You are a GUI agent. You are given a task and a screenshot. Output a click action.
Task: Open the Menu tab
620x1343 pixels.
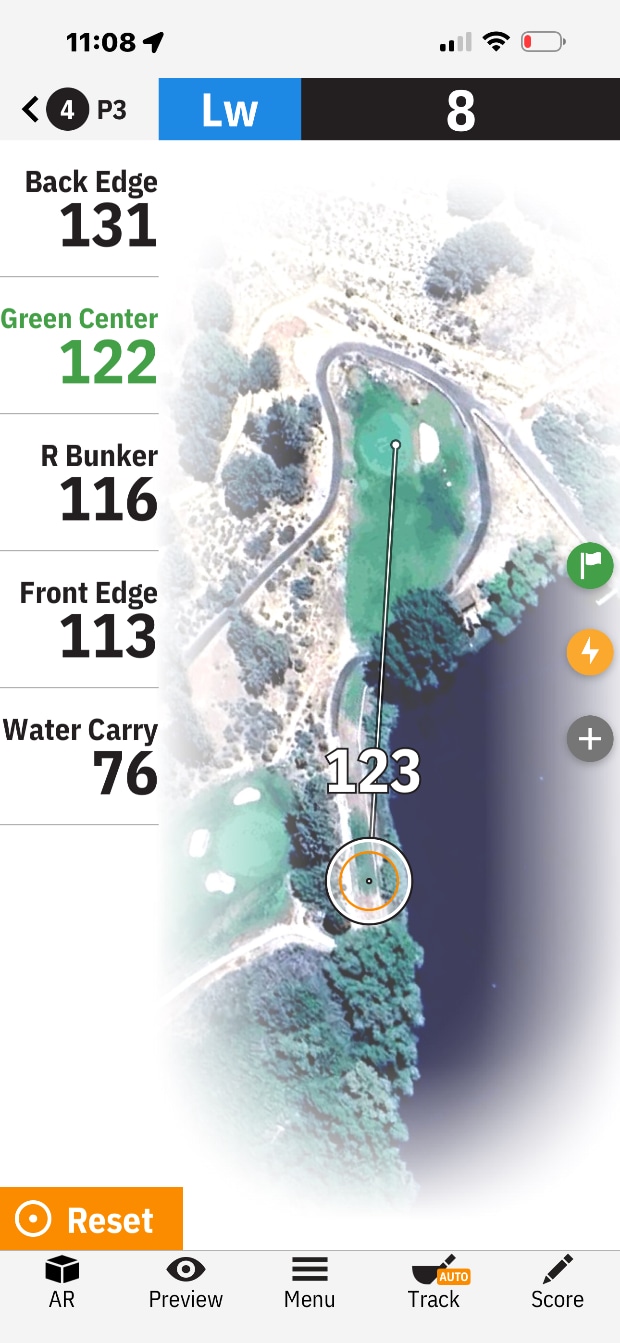(x=309, y=1283)
